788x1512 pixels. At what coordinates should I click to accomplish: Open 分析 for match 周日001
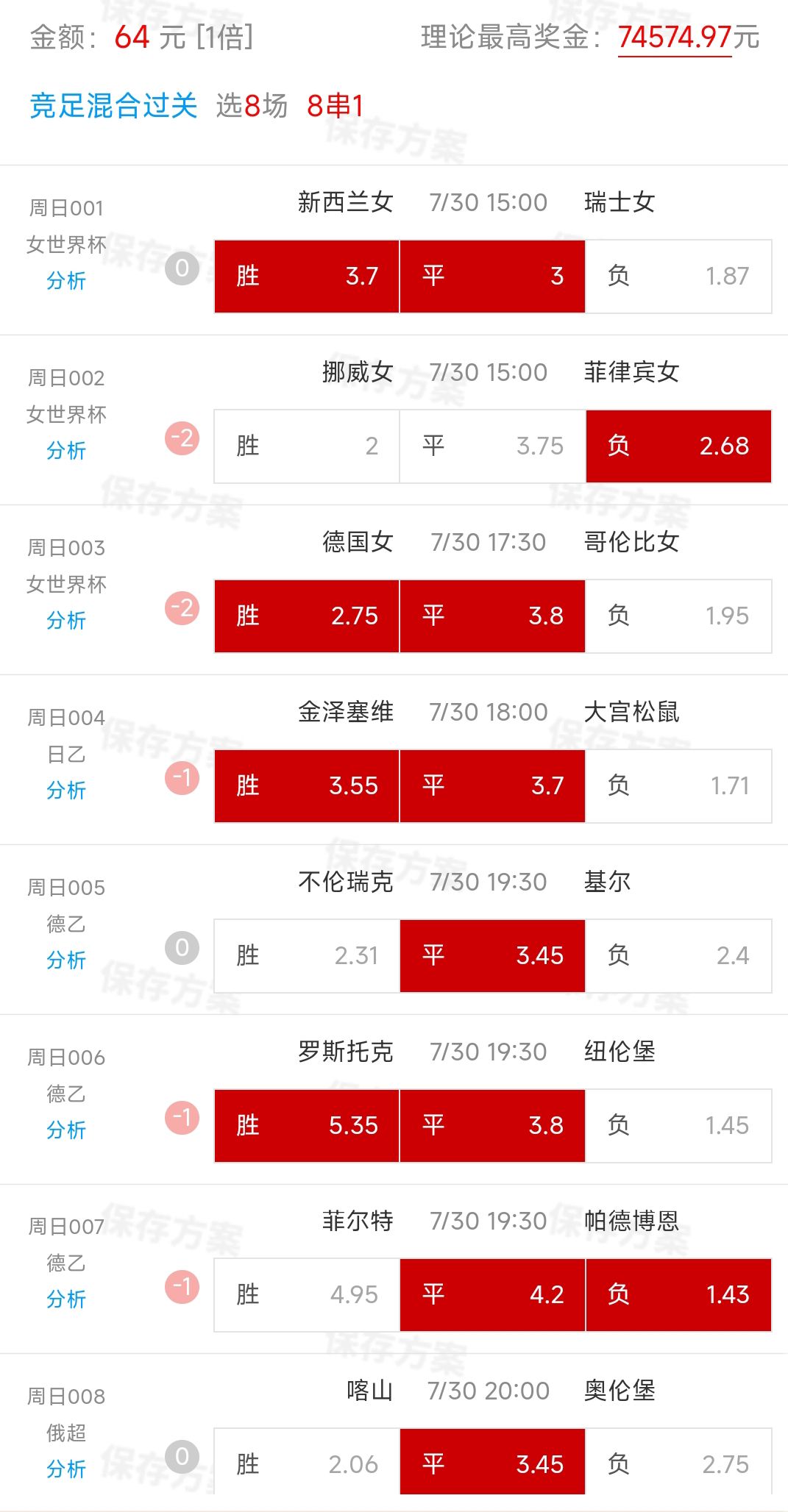click(x=66, y=280)
